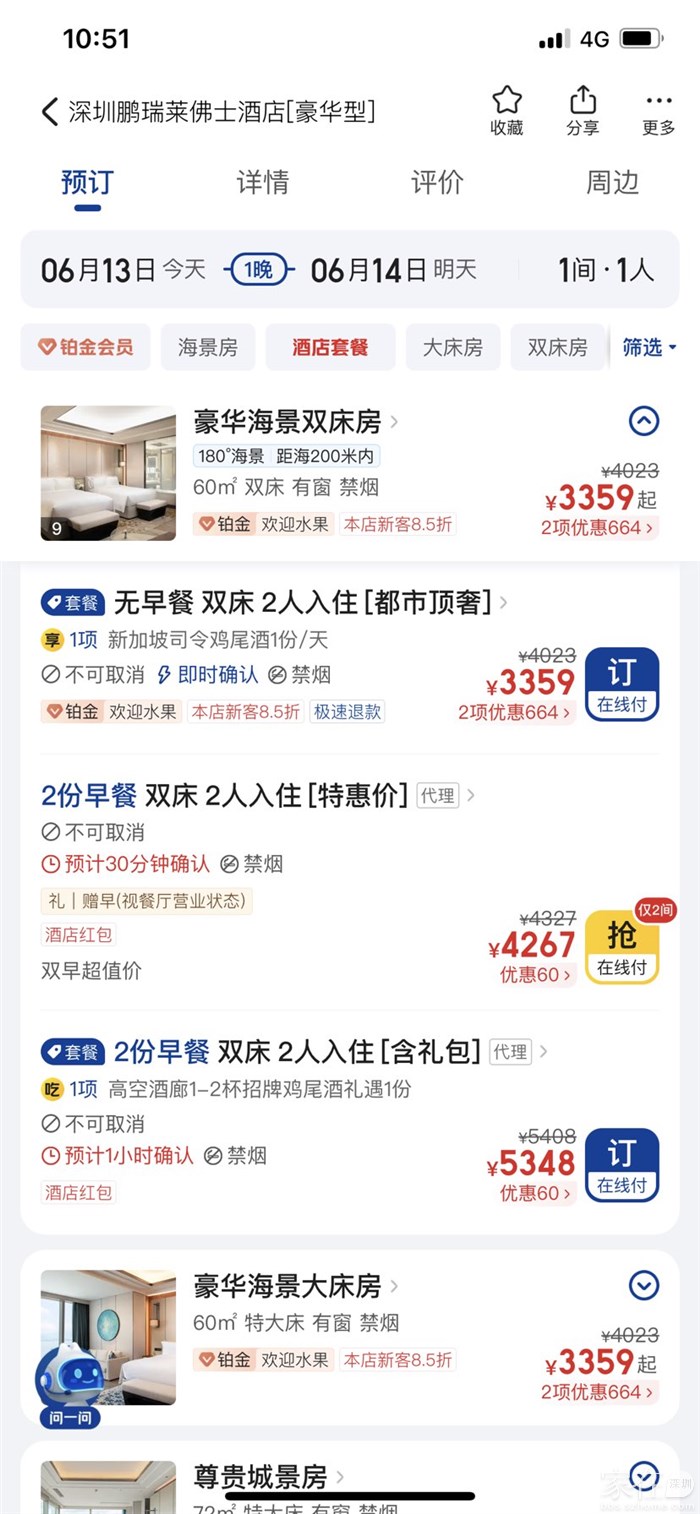
Task: Grab the 特惠价 room at ¥4267
Action: [621, 946]
